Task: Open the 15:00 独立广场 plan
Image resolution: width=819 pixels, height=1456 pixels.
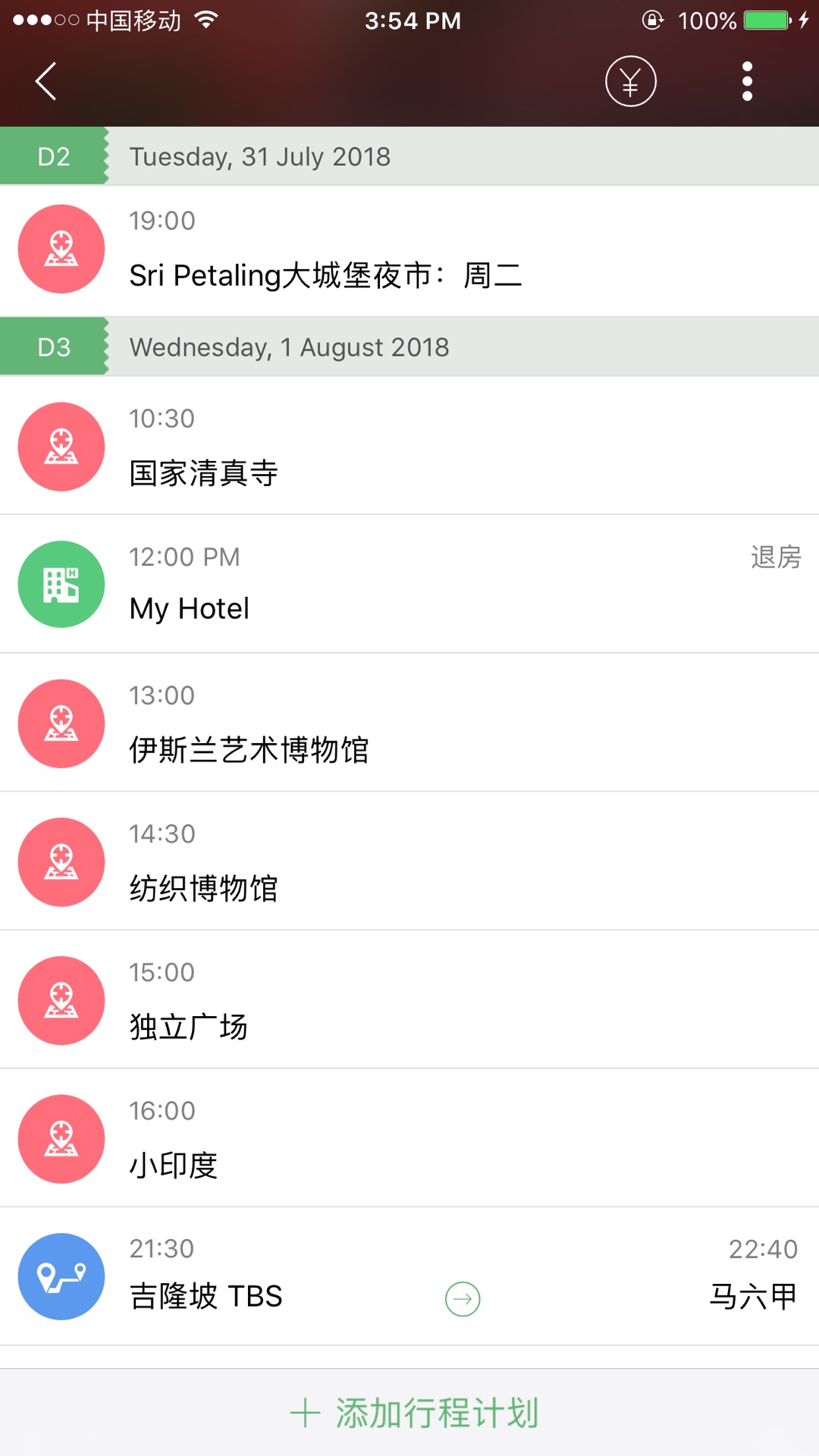Action: click(409, 1000)
